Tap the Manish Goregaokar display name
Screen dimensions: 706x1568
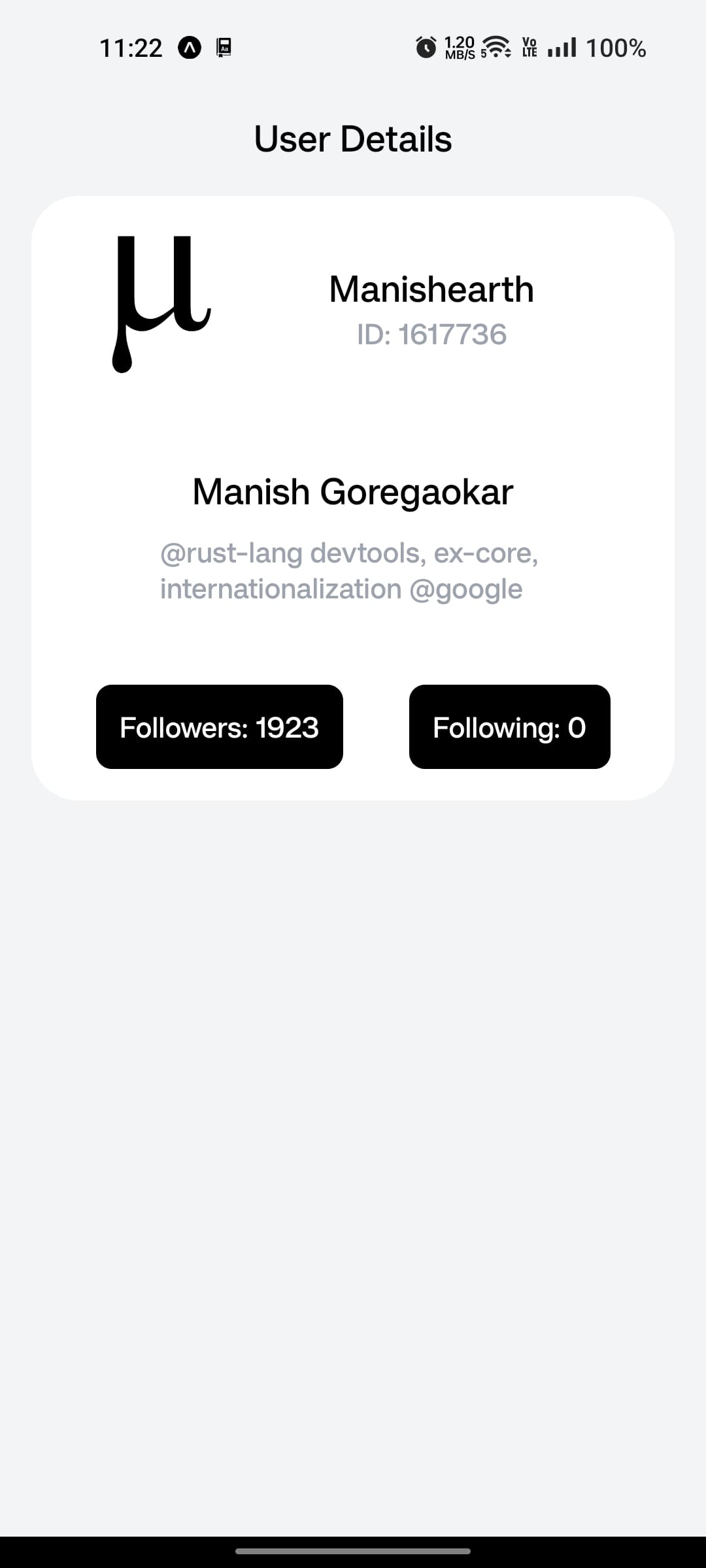[353, 491]
